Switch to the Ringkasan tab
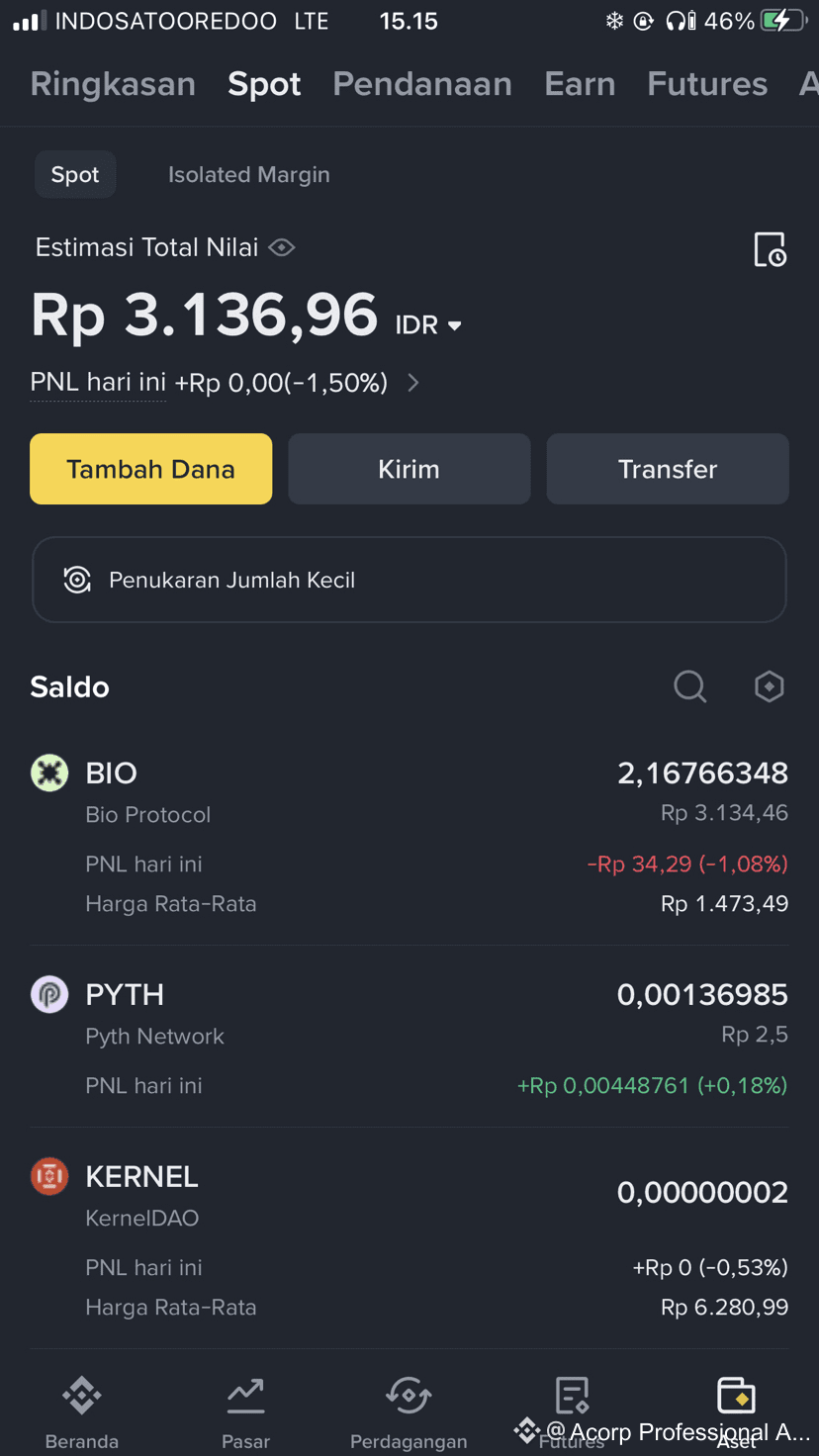 [x=113, y=84]
